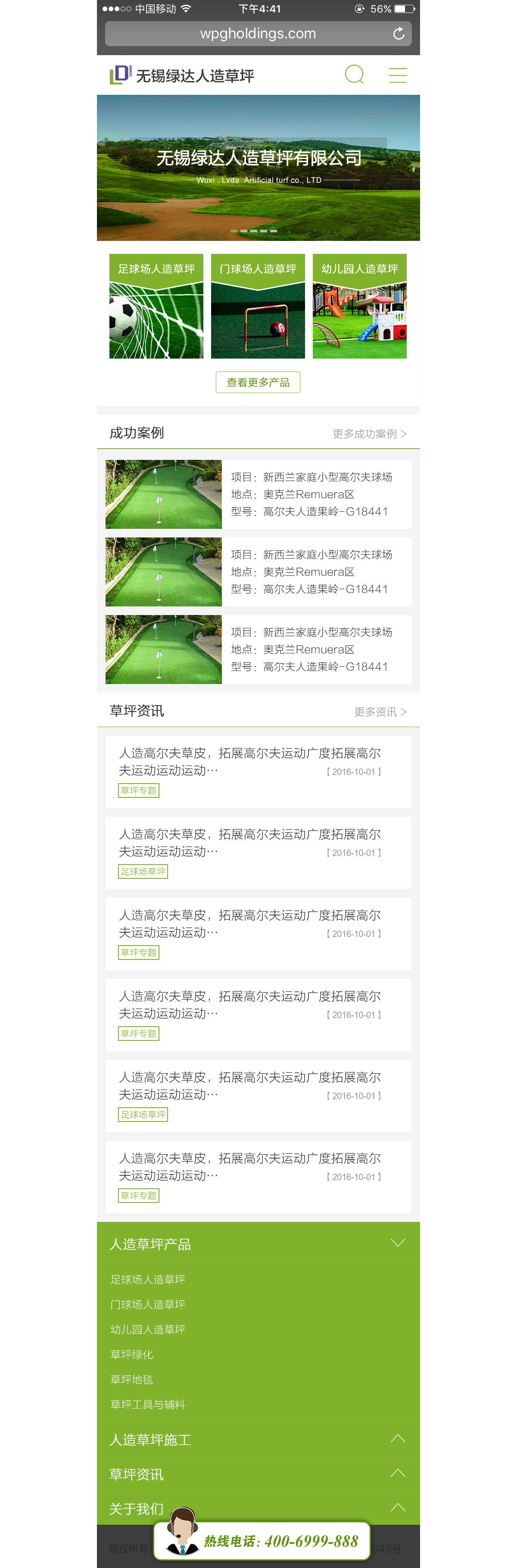
Task: Open the search icon in the header
Action: (x=354, y=75)
